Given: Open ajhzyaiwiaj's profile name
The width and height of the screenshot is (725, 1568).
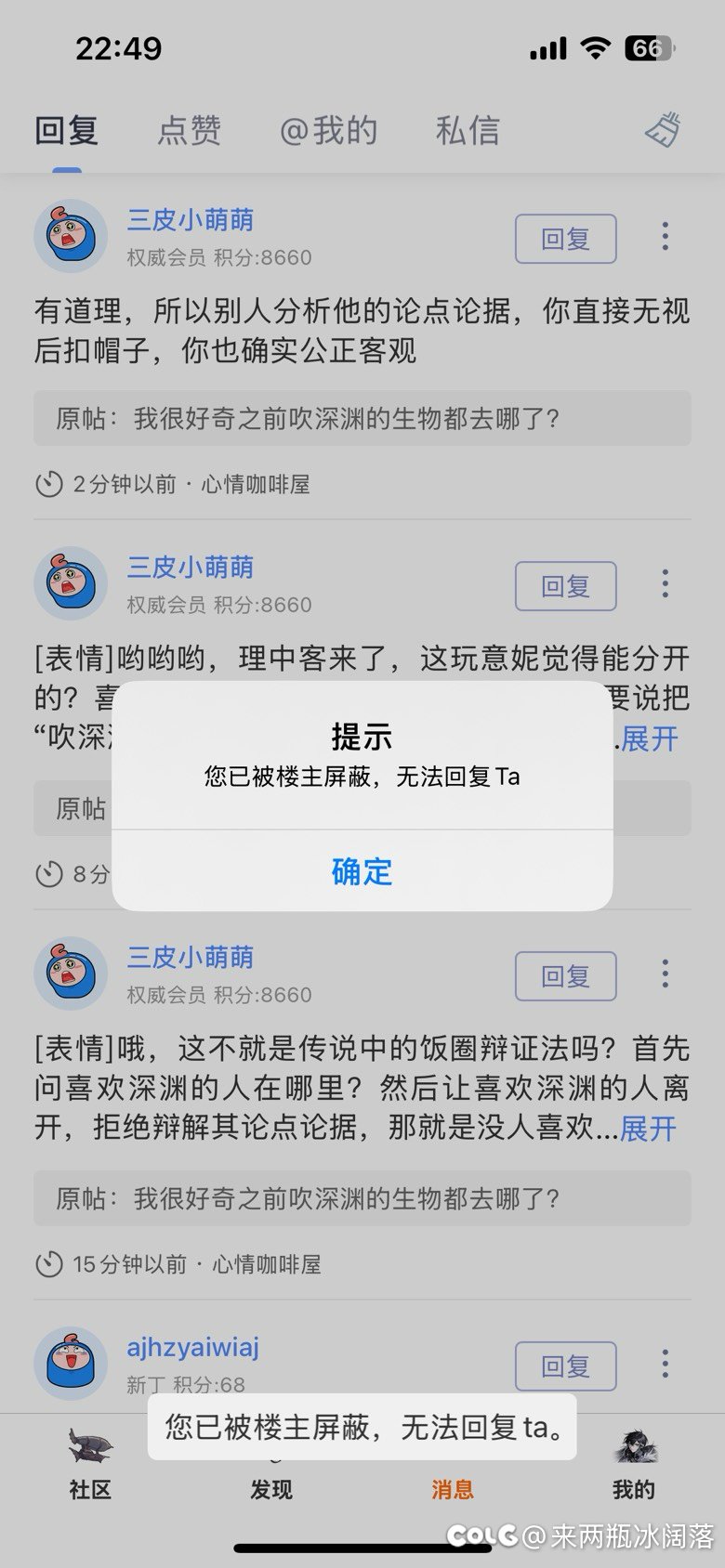Looking at the screenshot, I should 193,1347.
